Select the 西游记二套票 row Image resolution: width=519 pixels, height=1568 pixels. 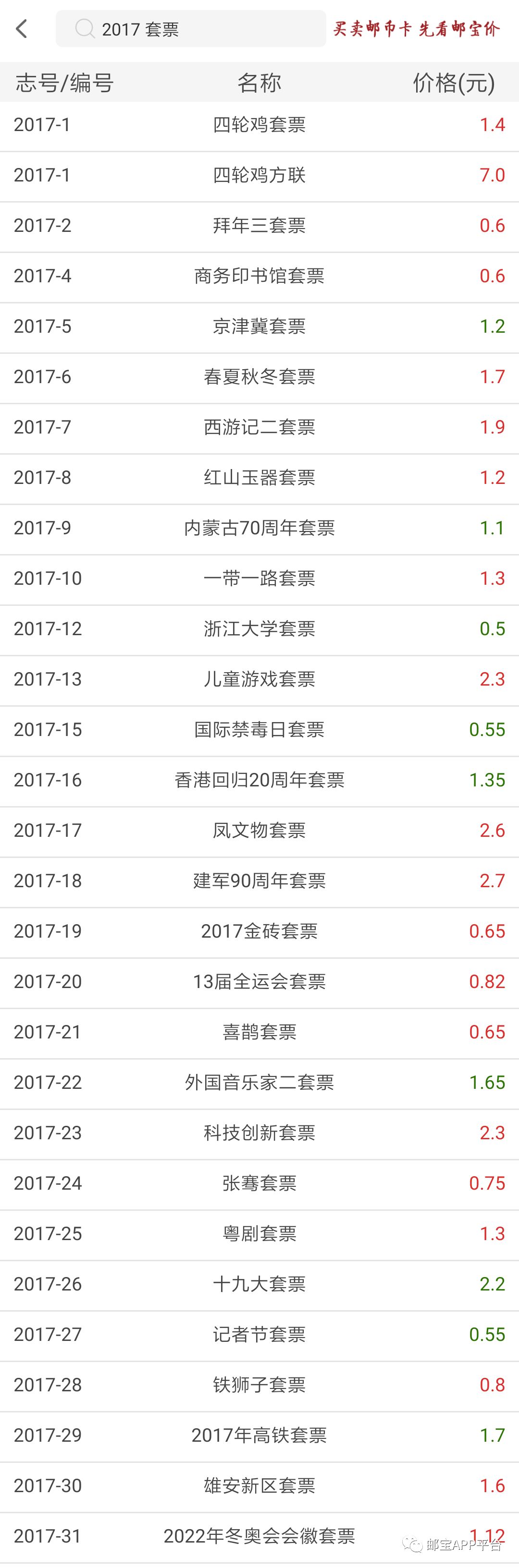point(259,427)
